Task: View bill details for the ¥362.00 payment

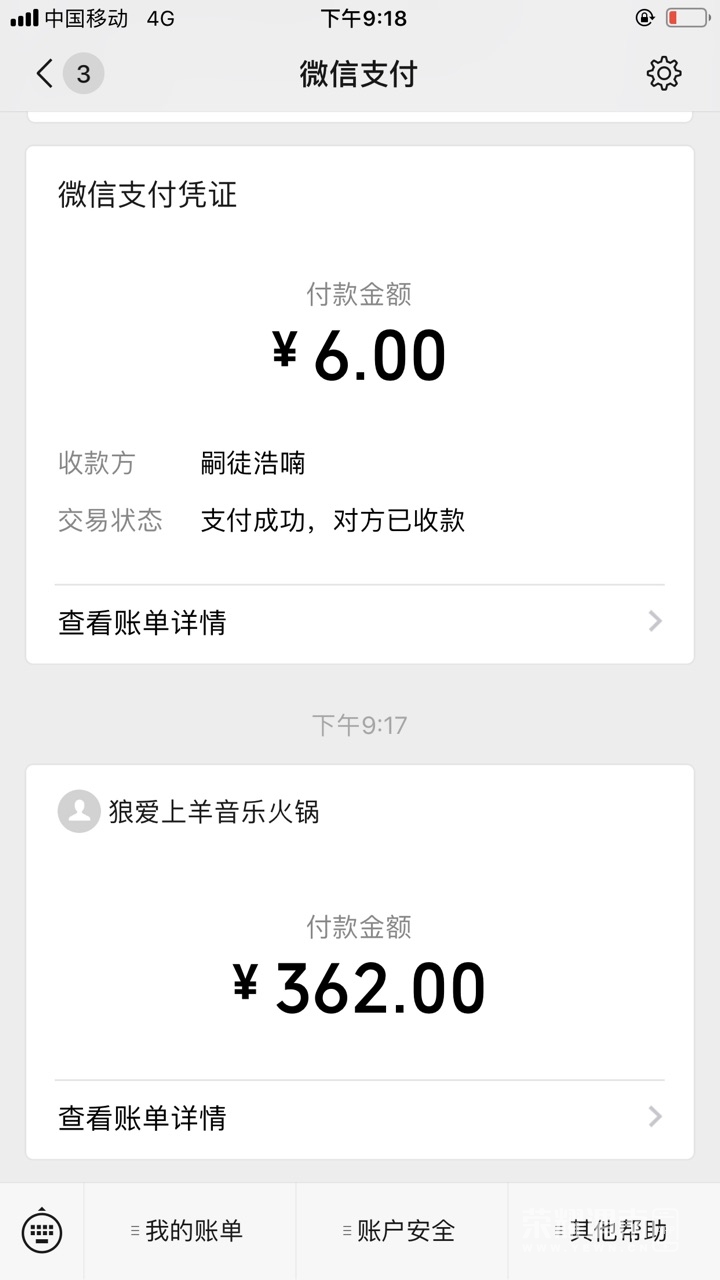Action: click(360, 1117)
